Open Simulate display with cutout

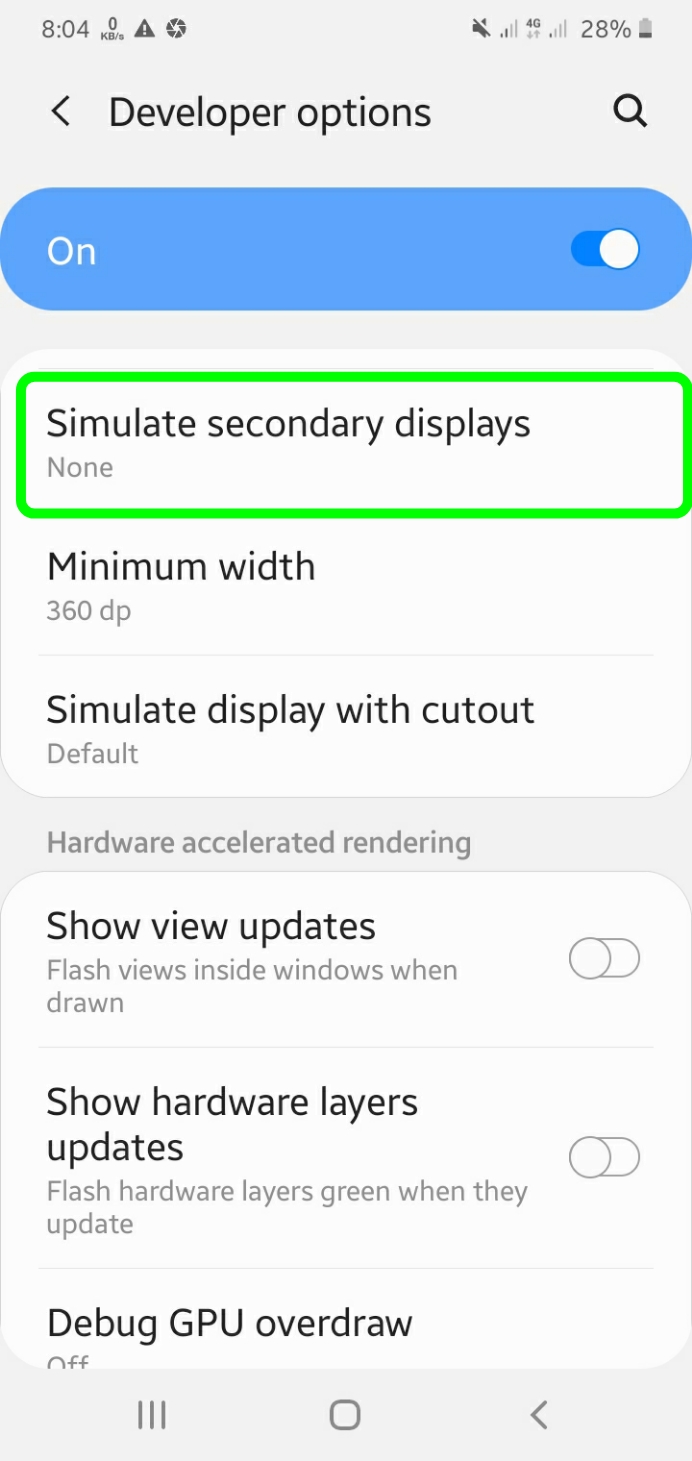[x=345, y=728]
